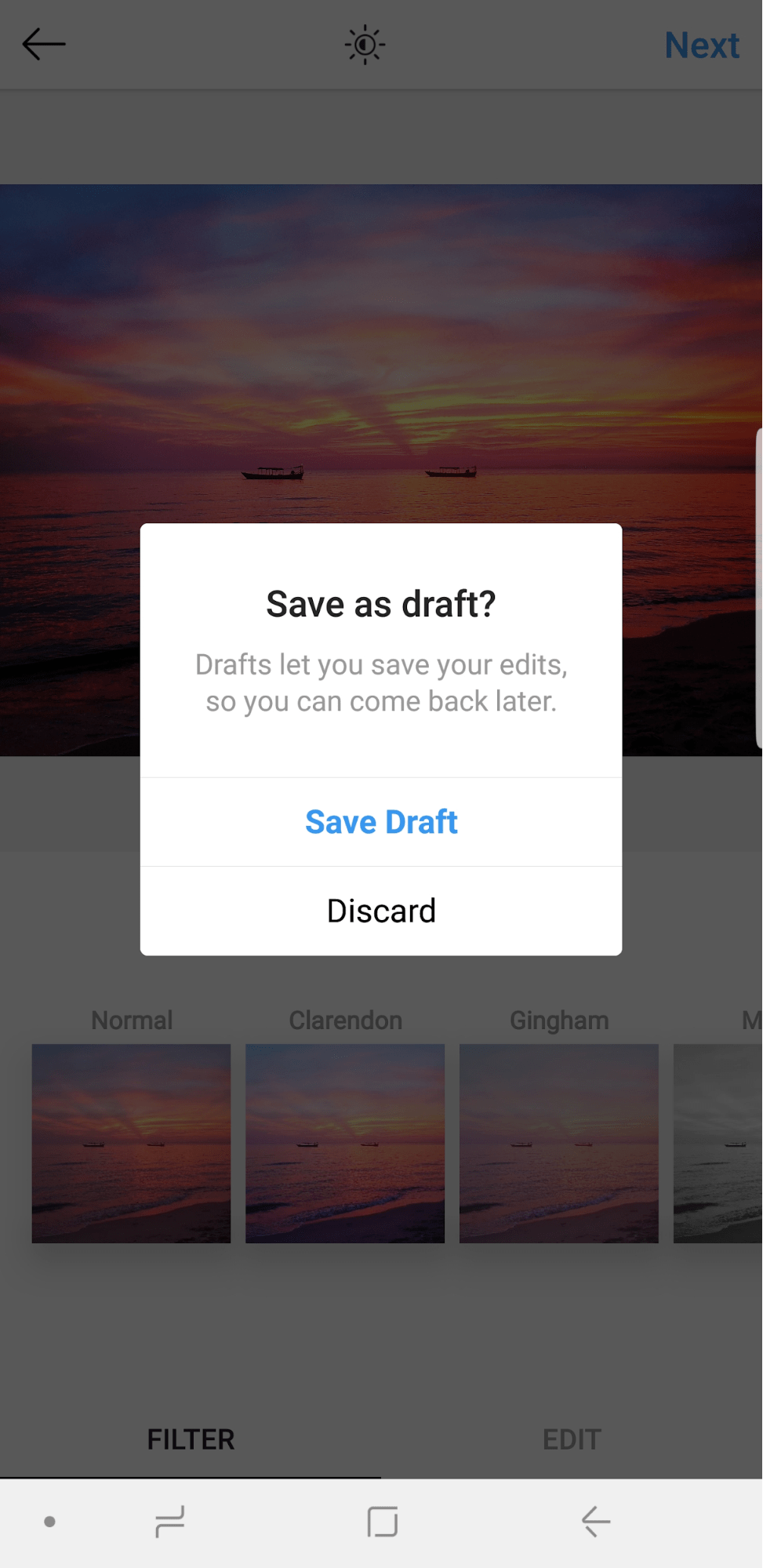Save the post as a draft
The height and width of the screenshot is (1568, 763).
tap(381, 822)
